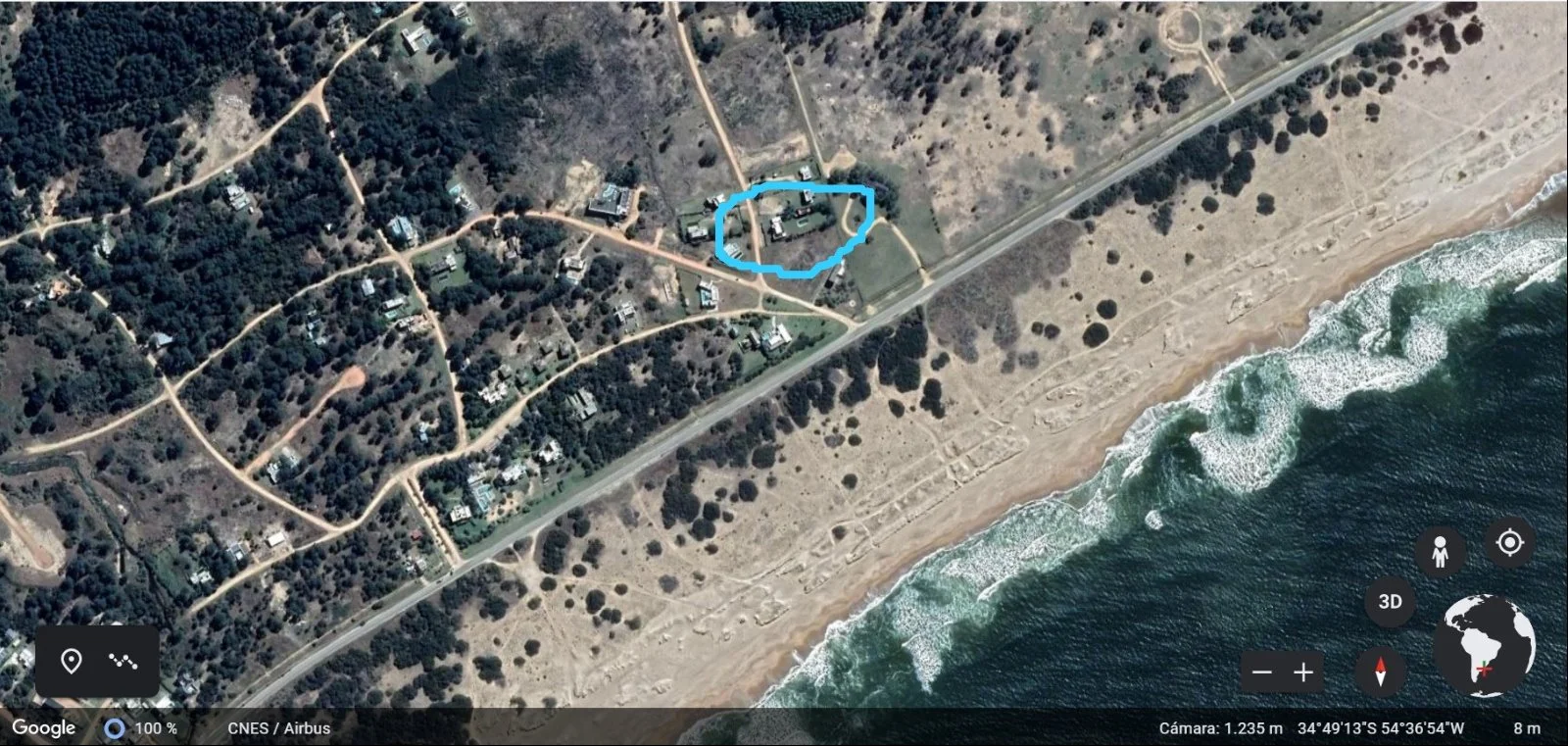1568x746 pixels.
Task: Start drawing a line or shape
Action: (x=123, y=661)
